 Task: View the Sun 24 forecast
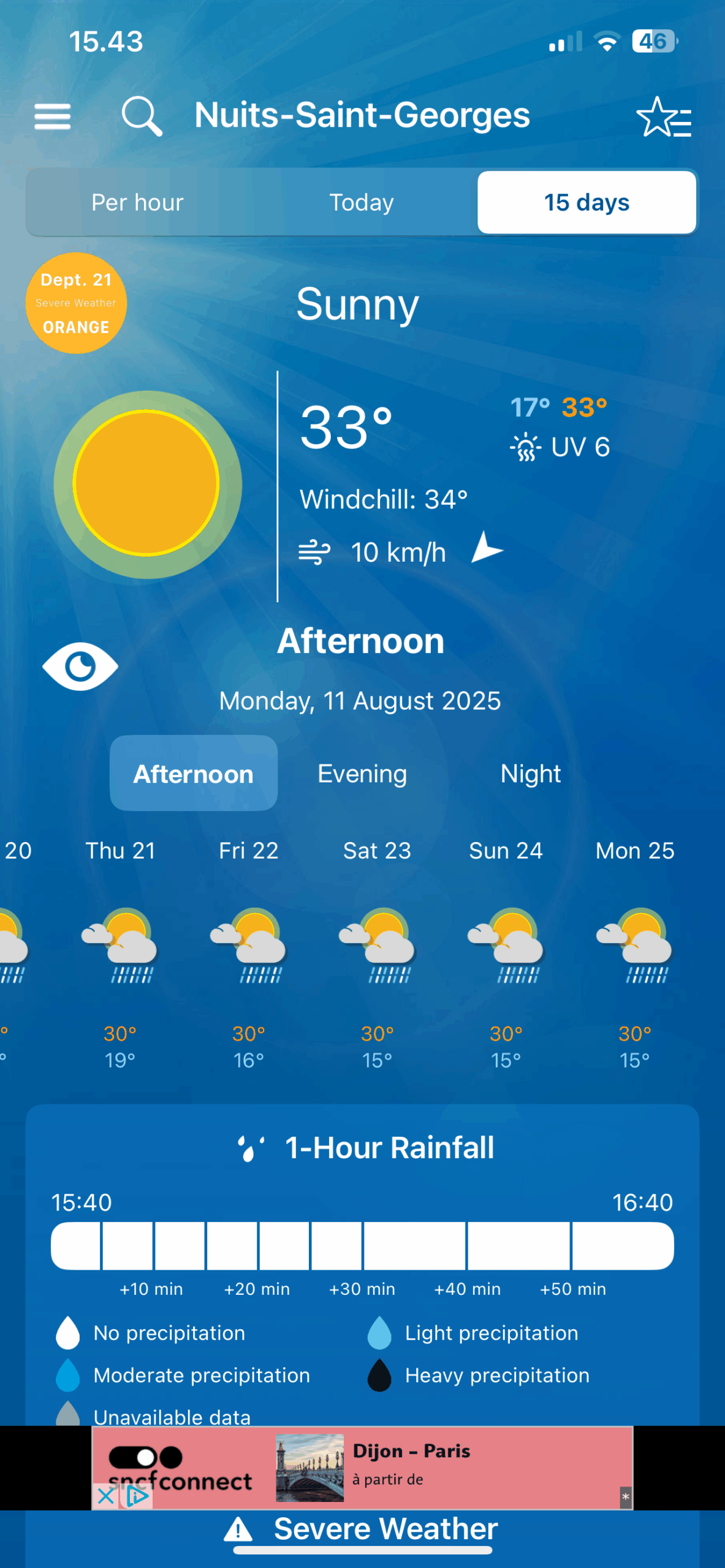pos(506,956)
